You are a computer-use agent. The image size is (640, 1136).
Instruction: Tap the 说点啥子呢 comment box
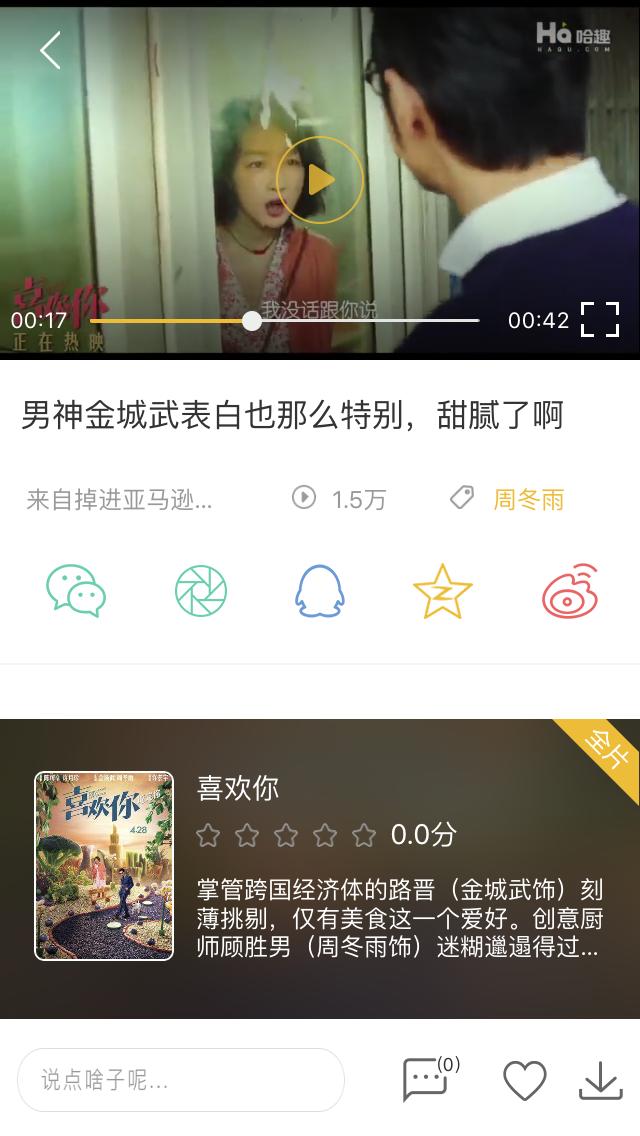point(181,1080)
